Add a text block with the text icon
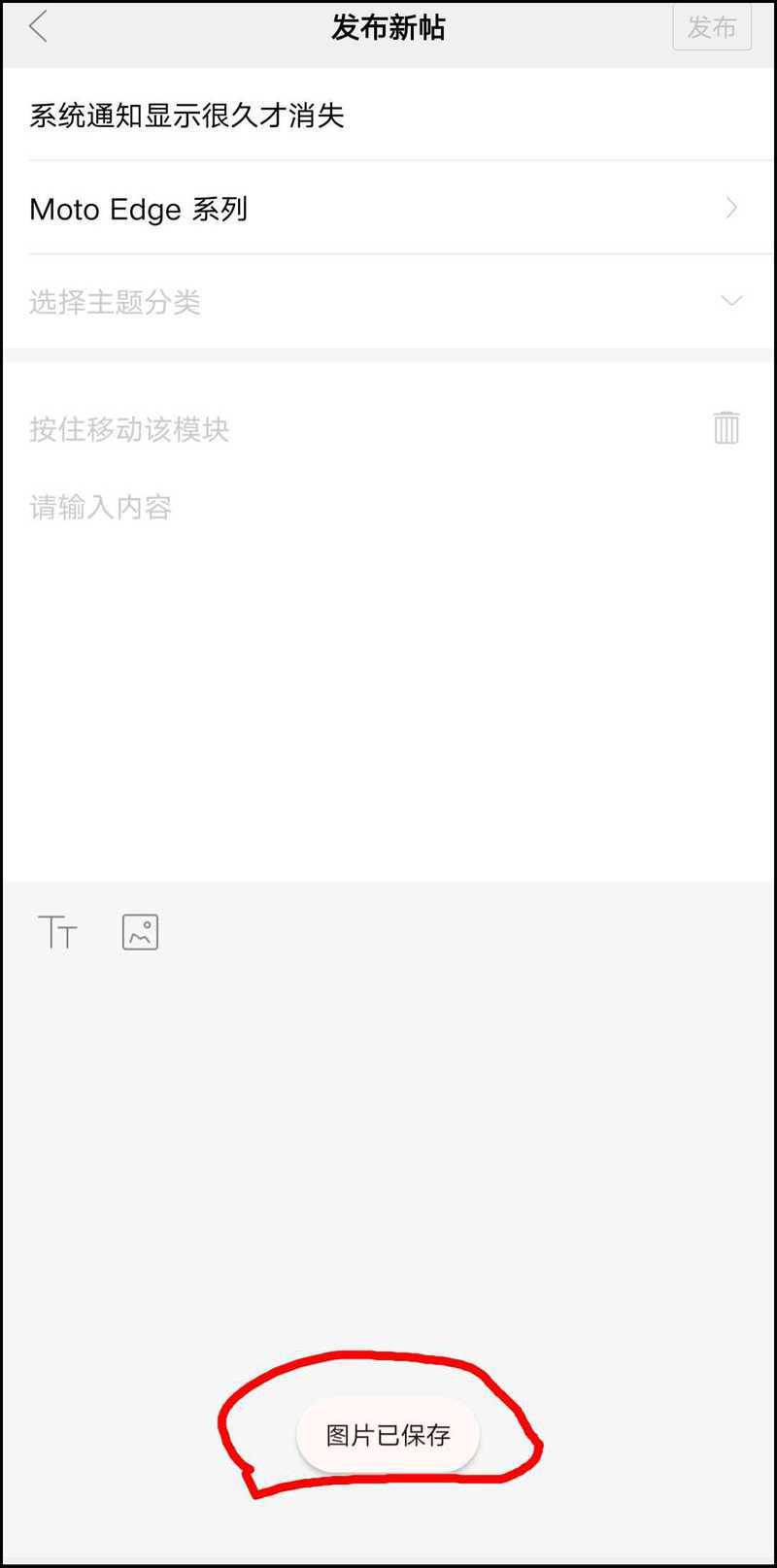The height and width of the screenshot is (1568, 777). click(57, 932)
